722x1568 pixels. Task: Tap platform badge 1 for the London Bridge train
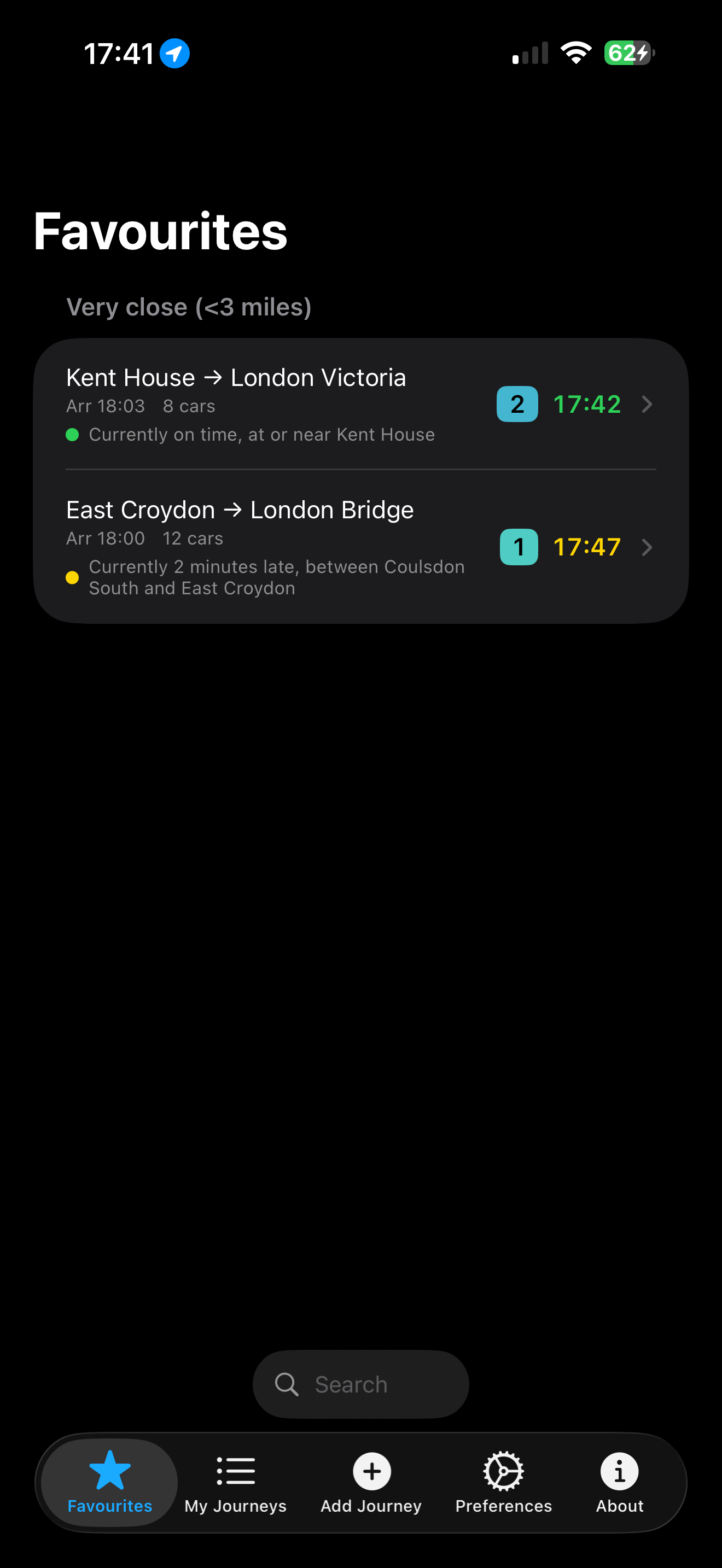(x=518, y=547)
